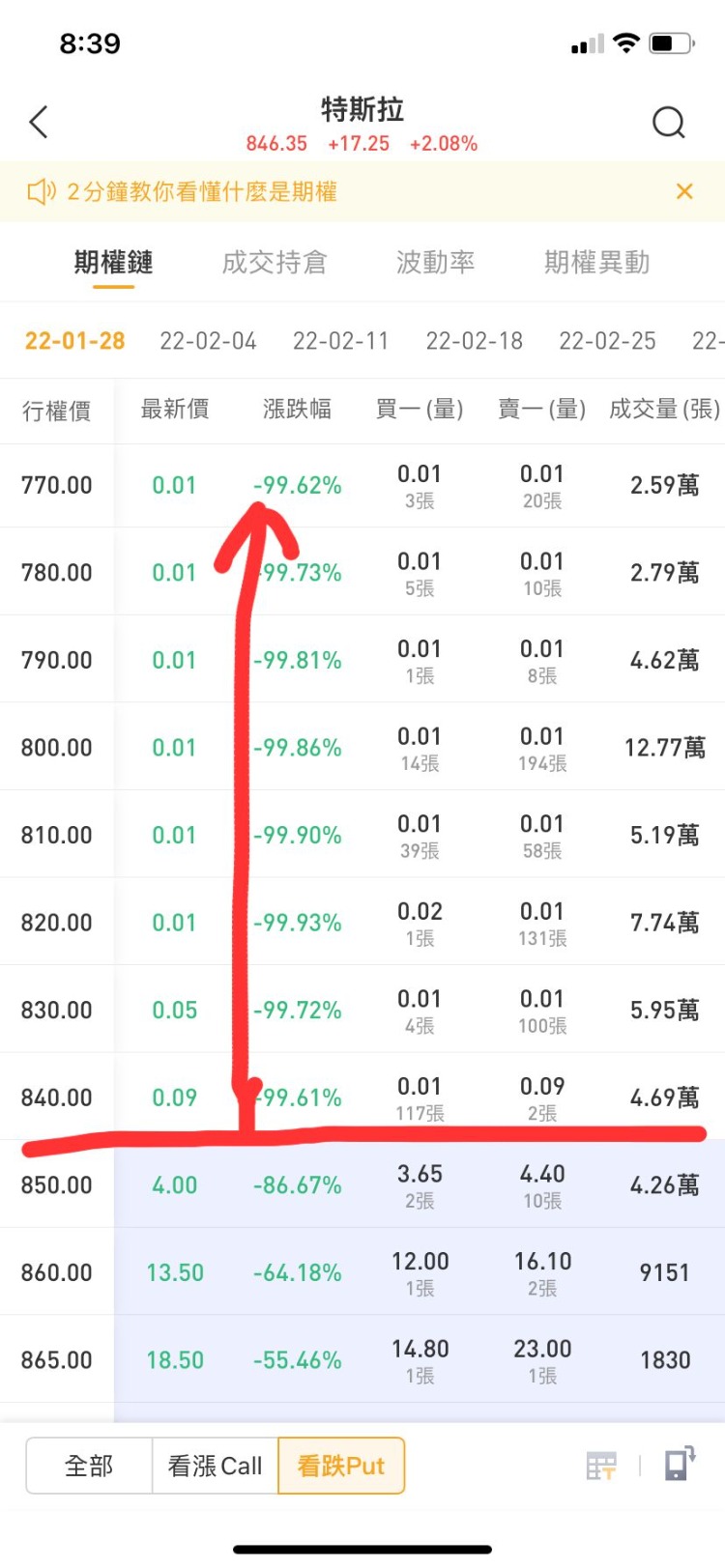Switch to the 成交持倉 tab
The height and width of the screenshot is (1568, 725).
(275, 263)
